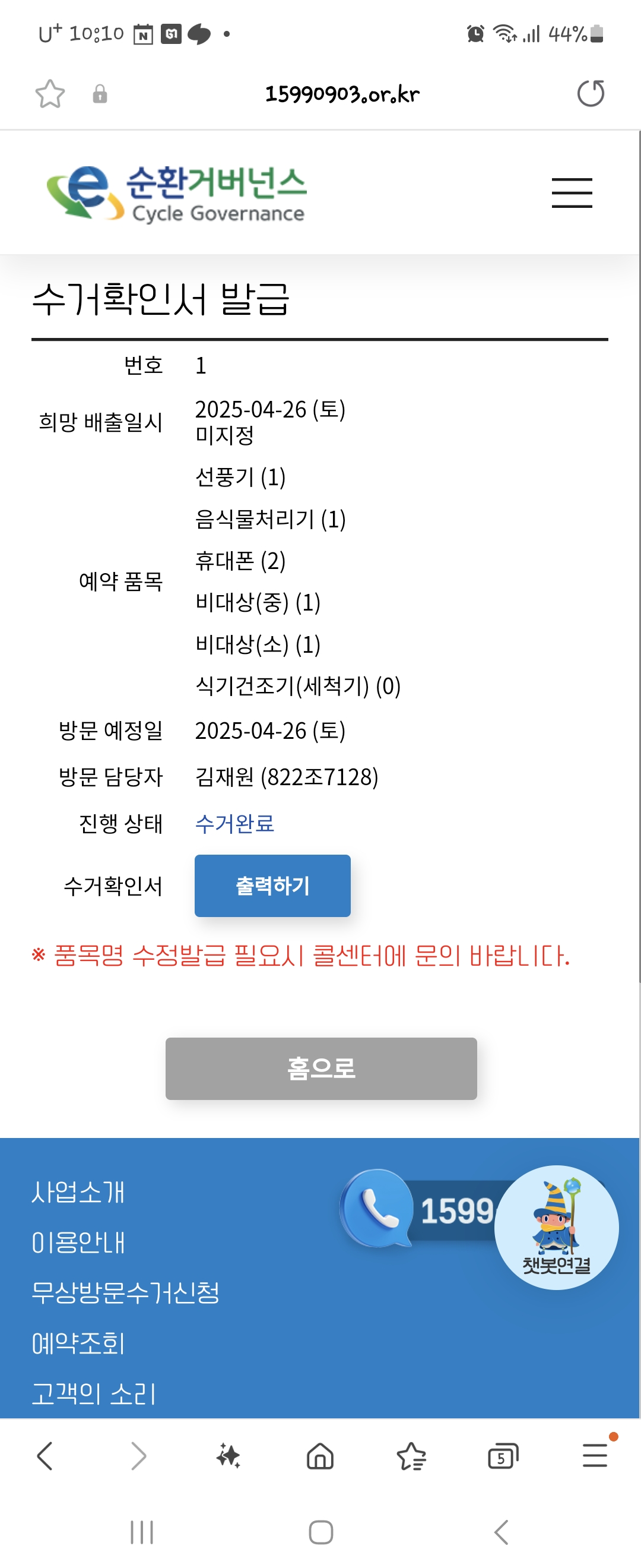The height and width of the screenshot is (1568, 641).
Task: Open the 이용안내 footer link
Action: (78, 1243)
